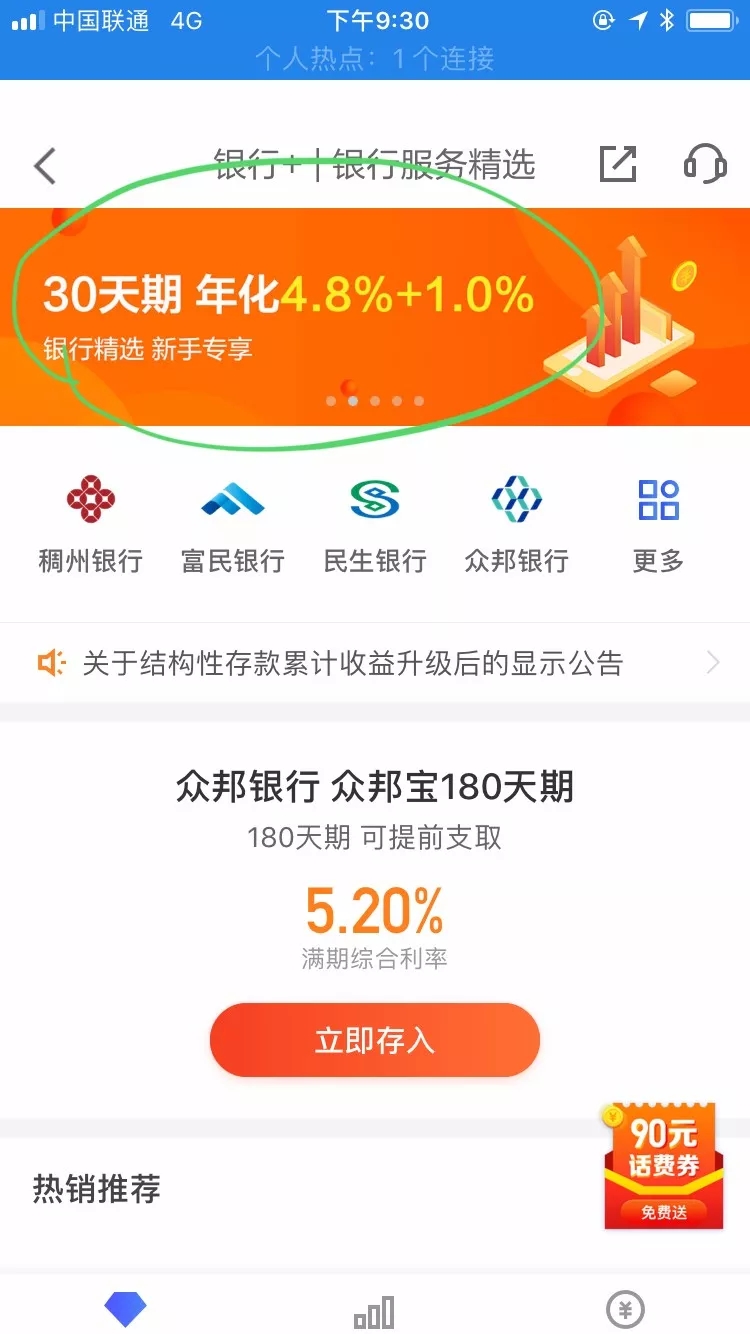Contact customer service via headset icon
The height and width of the screenshot is (1334, 750).
pyautogui.click(x=704, y=164)
